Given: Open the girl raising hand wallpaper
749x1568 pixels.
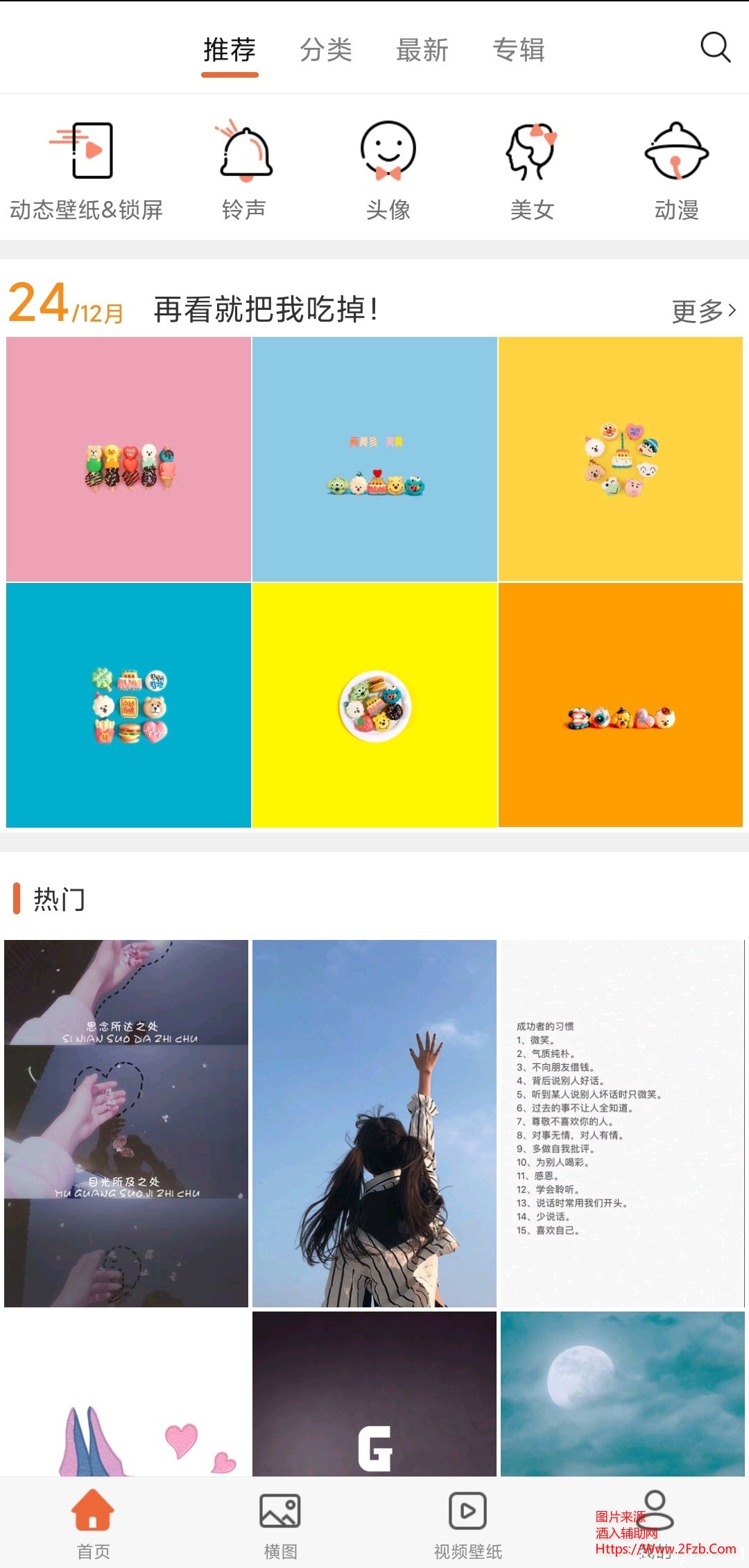Looking at the screenshot, I should point(374,1123).
